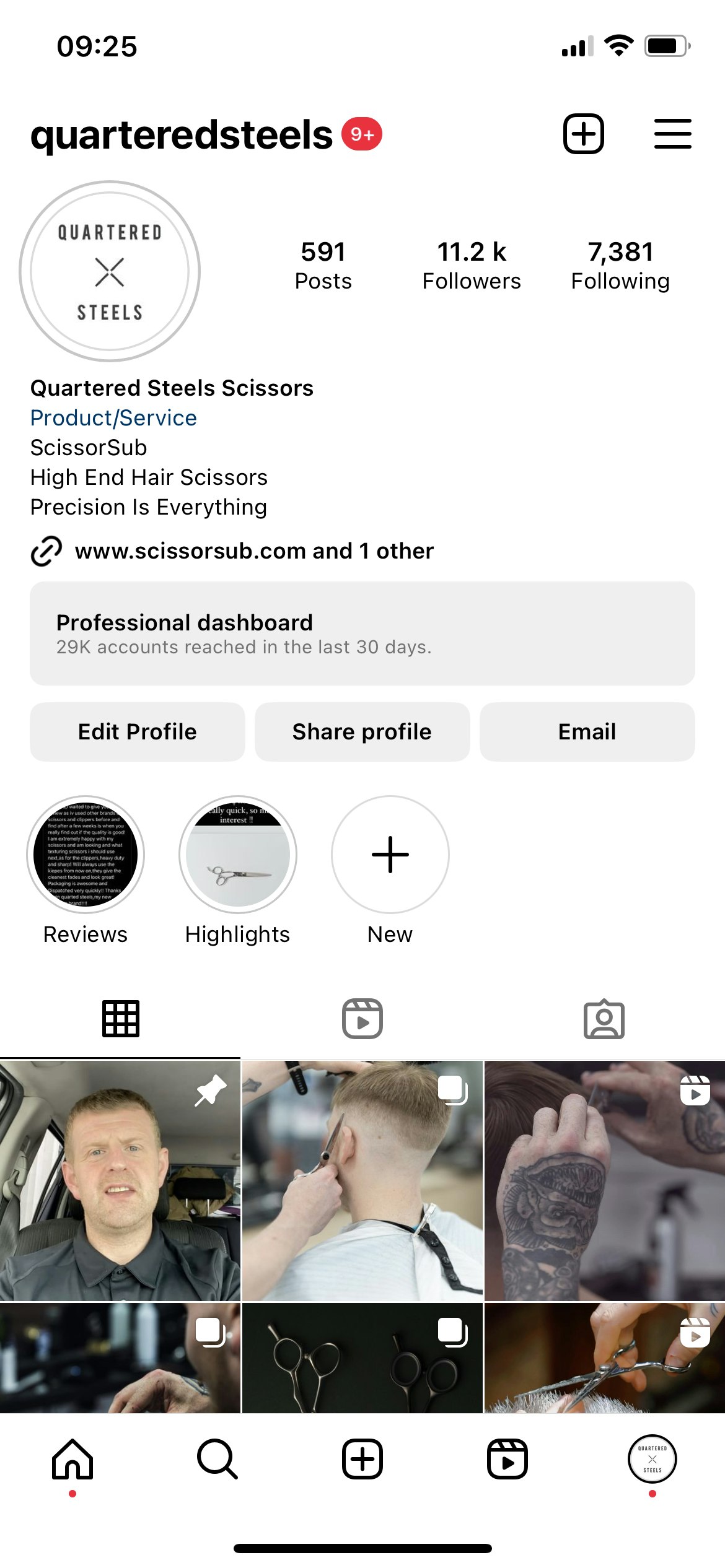Open the hamburger menu

[x=672, y=134]
